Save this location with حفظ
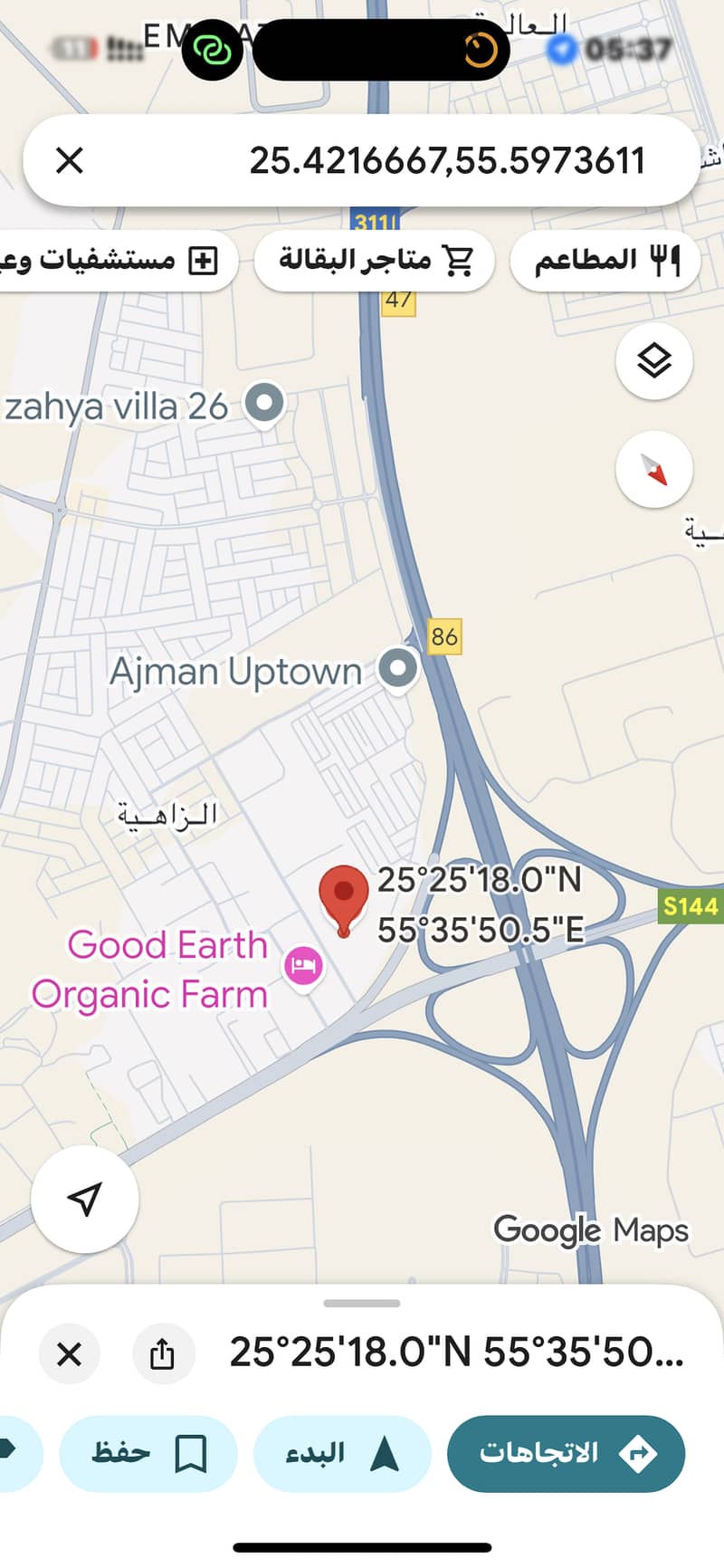The height and width of the screenshot is (1568, 724). click(148, 1454)
